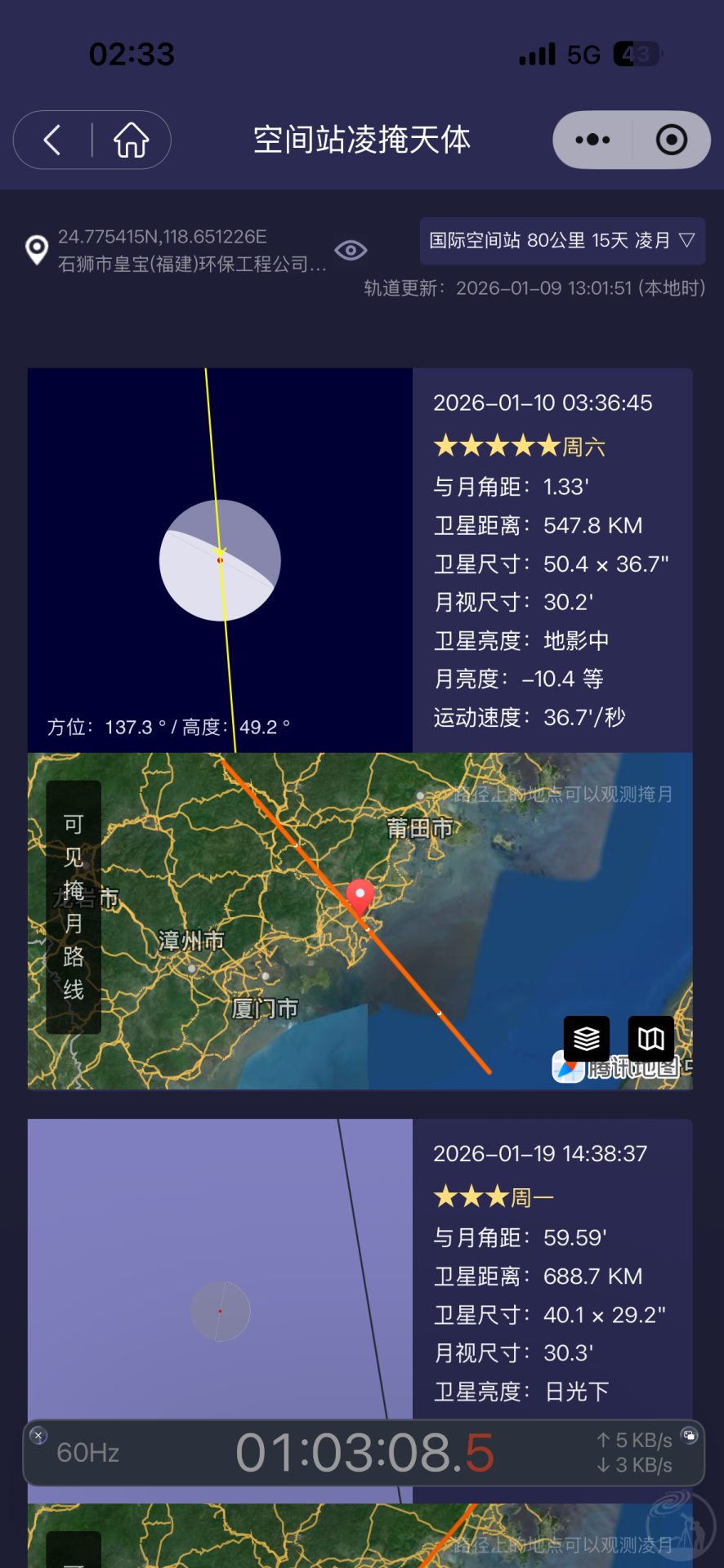
Task: Go back to the previous page
Action: 53,140
